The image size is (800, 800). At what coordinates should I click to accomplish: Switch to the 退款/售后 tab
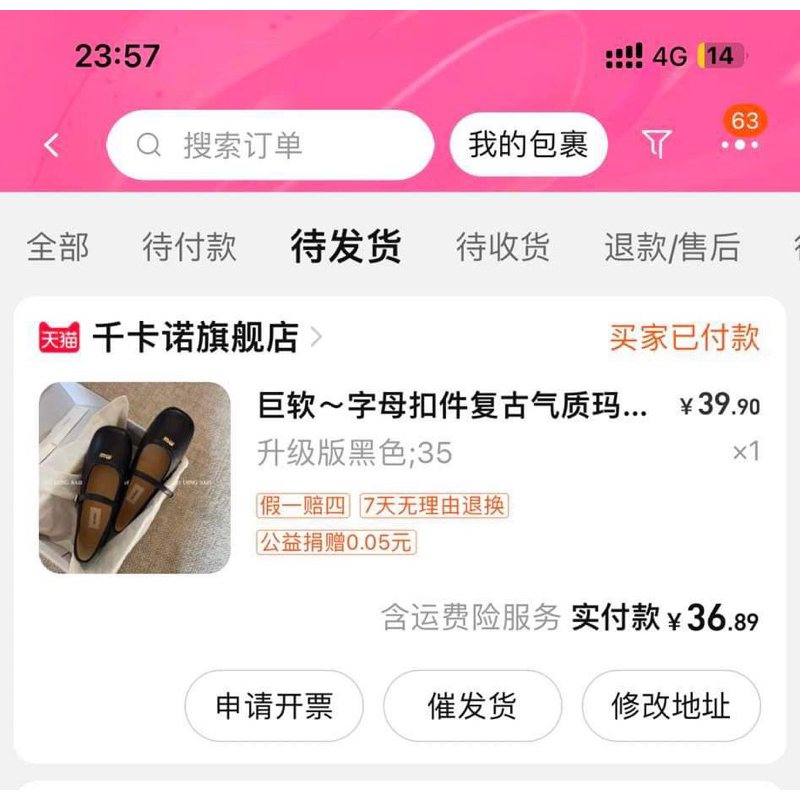coord(672,247)
